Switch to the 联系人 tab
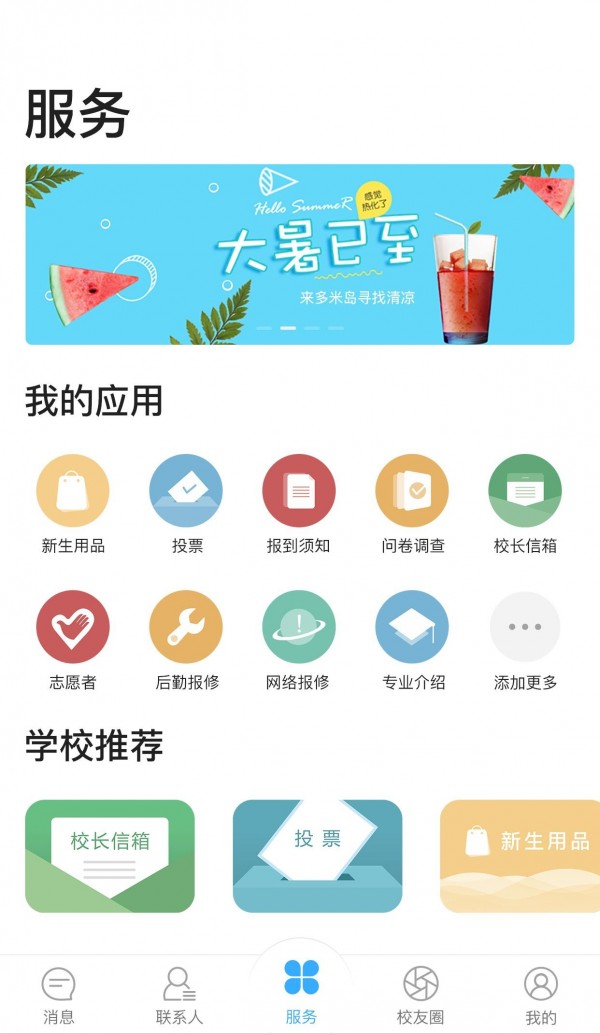This screenshot has height=1033, width=600. (x=180, y=994)
